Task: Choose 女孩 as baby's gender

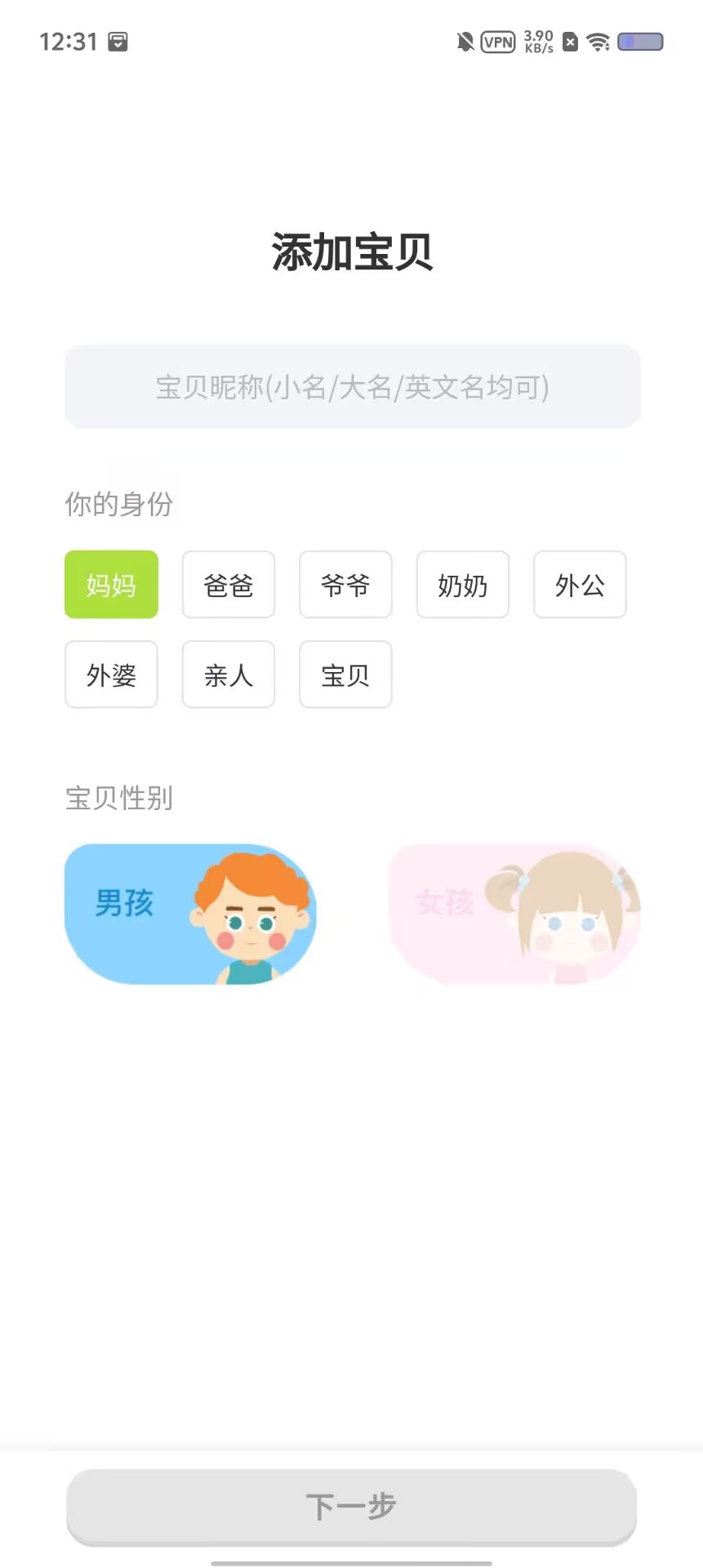Action: click(514, 914)
